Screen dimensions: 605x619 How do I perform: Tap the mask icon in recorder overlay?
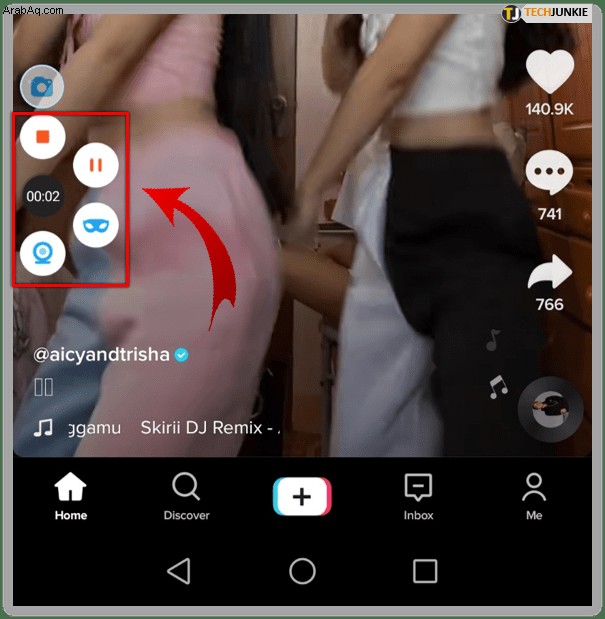click(x=96, y=225)
